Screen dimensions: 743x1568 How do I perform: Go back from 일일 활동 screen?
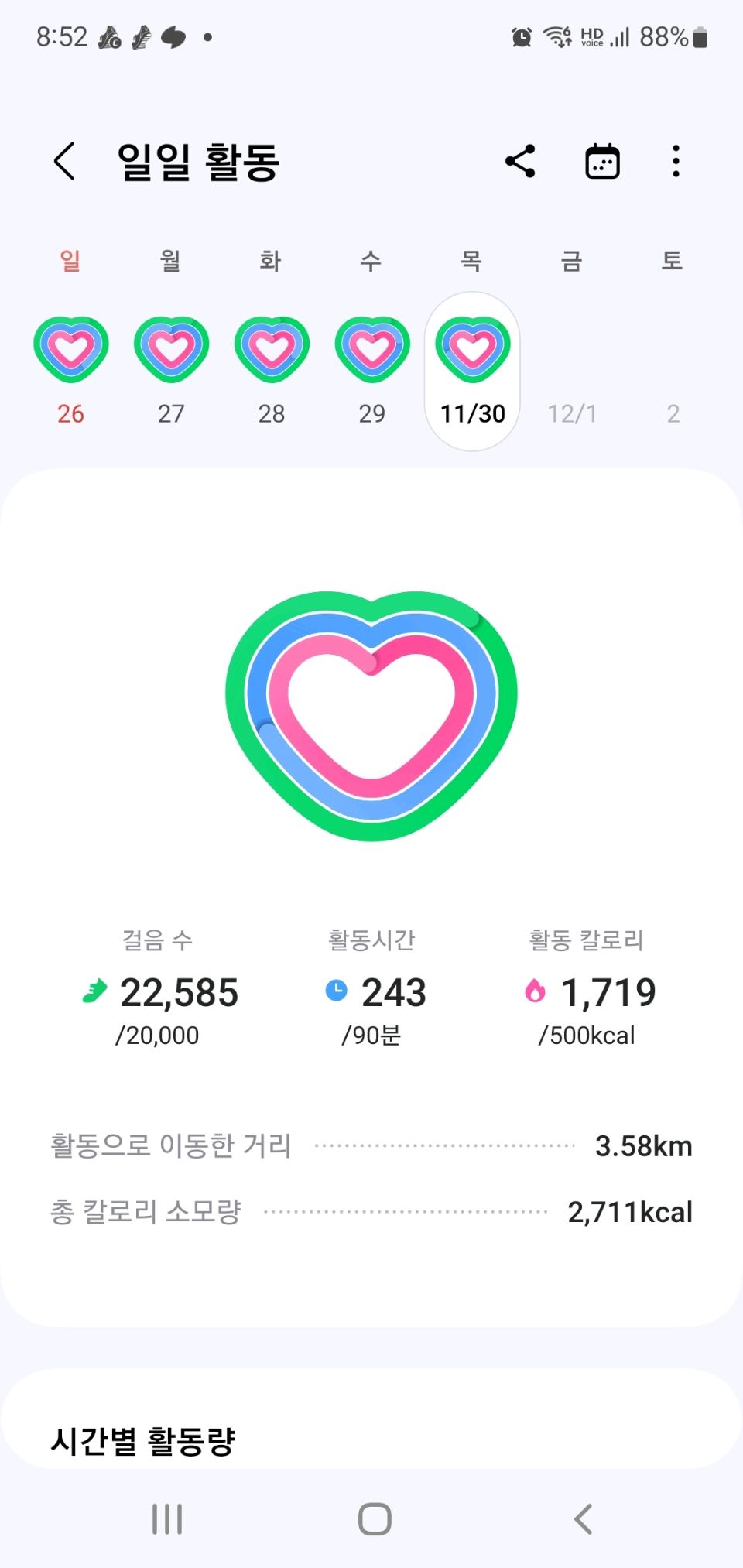pyautogui.click(x=65, y=162)
